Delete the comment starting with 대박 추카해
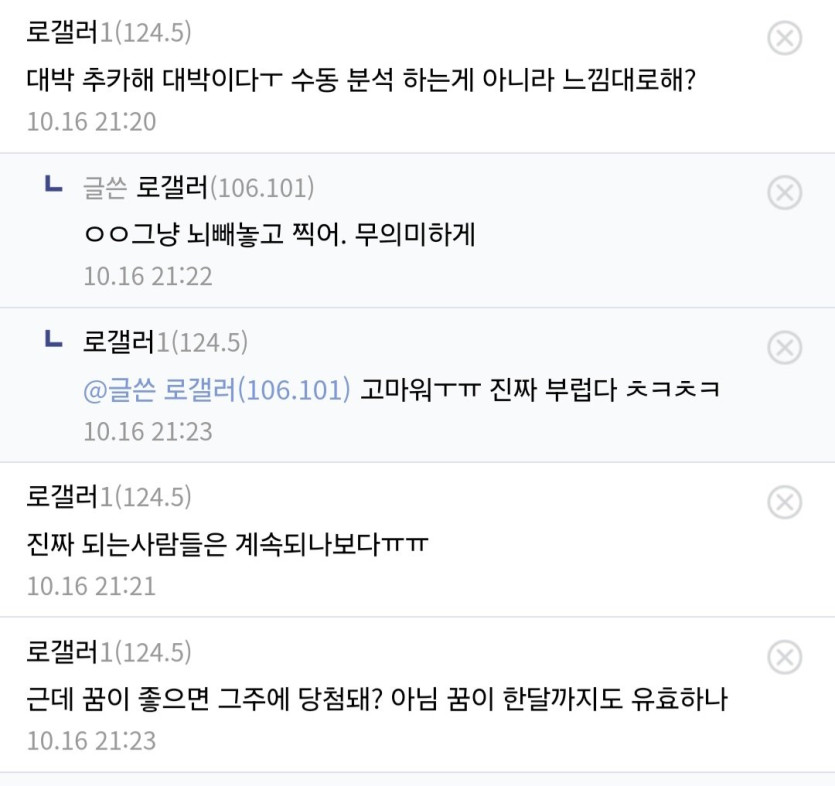The image size is (835, 786). 784,38
